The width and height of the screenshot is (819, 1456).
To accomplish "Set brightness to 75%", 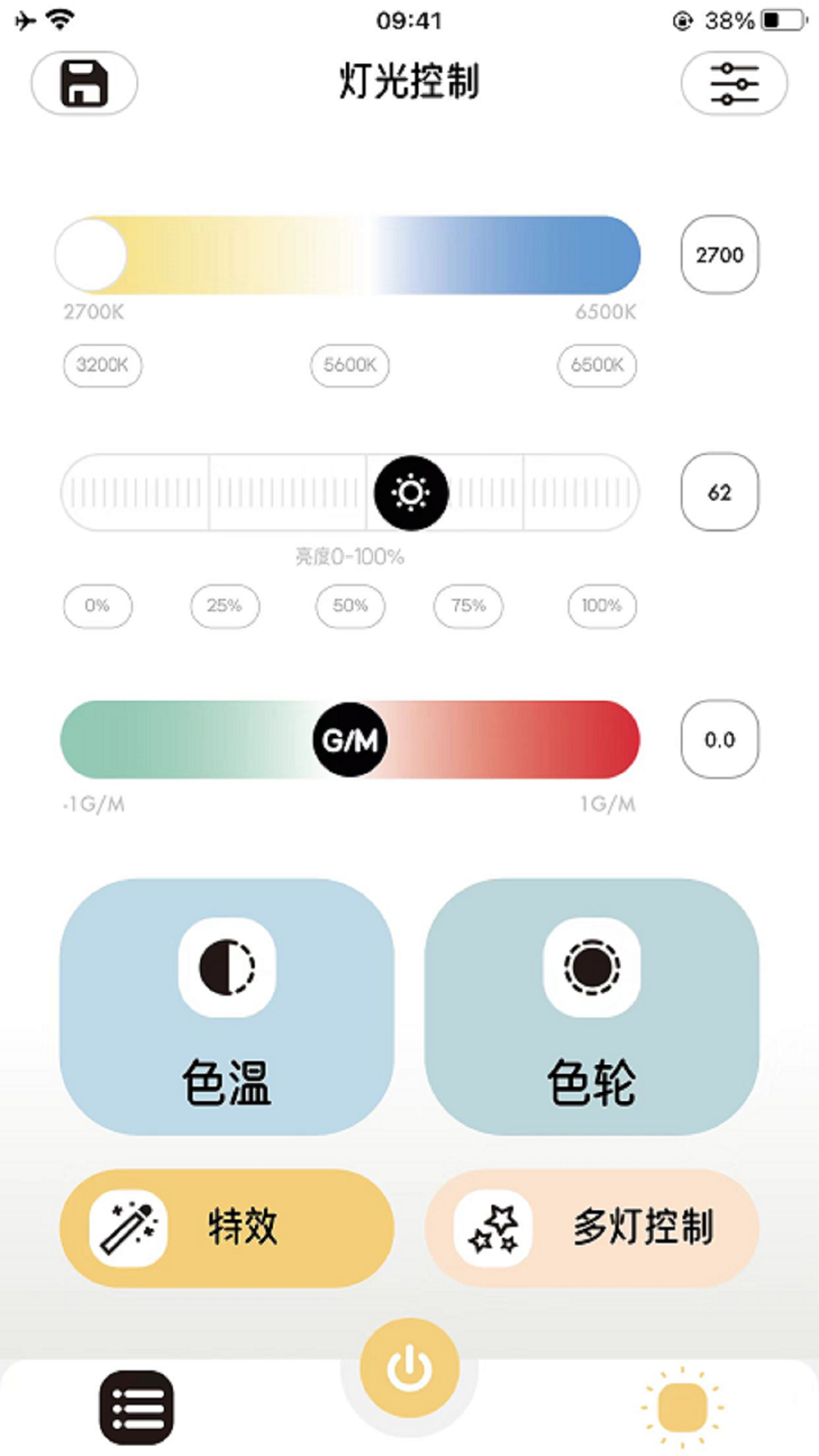I will click(468, 606).
